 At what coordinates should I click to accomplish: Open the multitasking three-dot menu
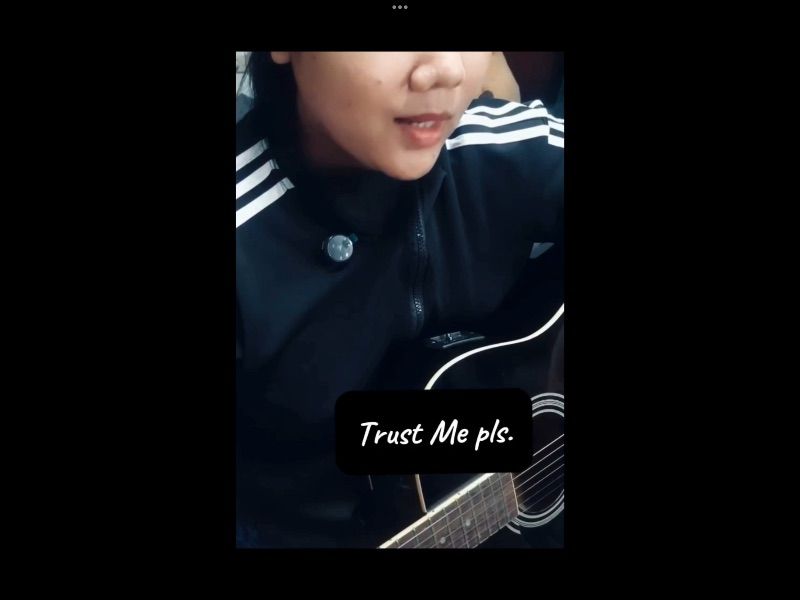click(400, 7)
